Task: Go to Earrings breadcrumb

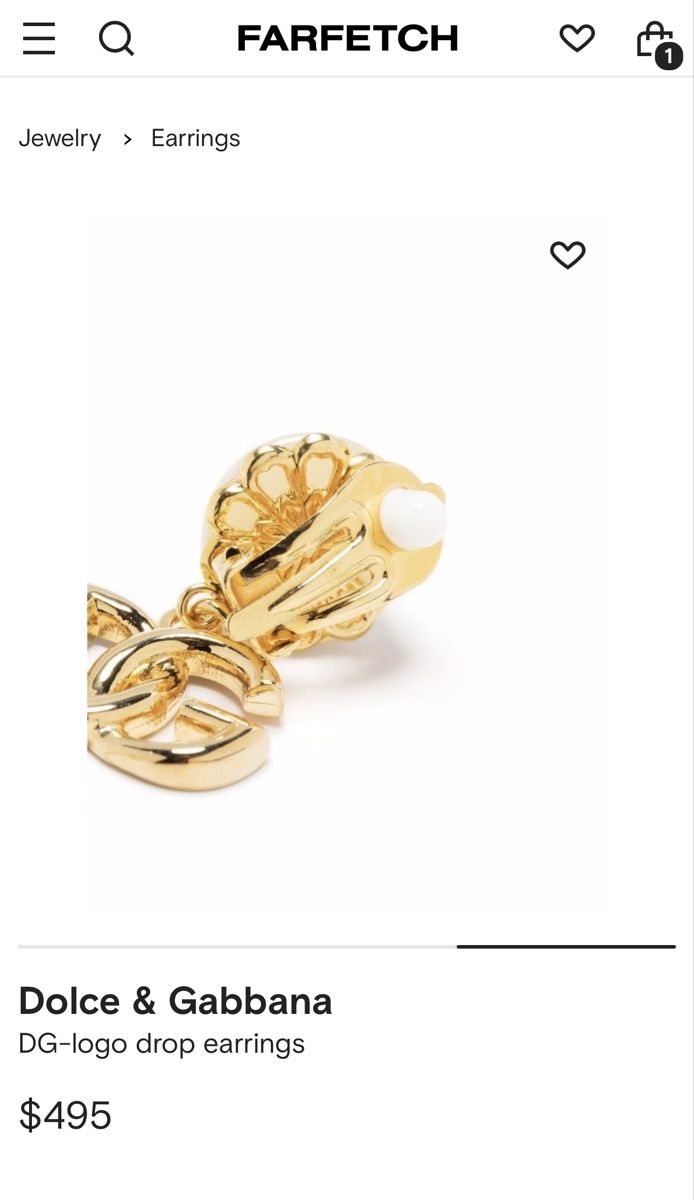Action: (x=196, y=138)
